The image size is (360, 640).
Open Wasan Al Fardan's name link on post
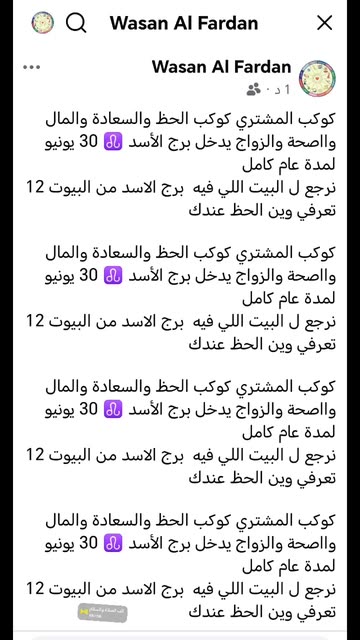pyautogui.click(x=222, y=67)
